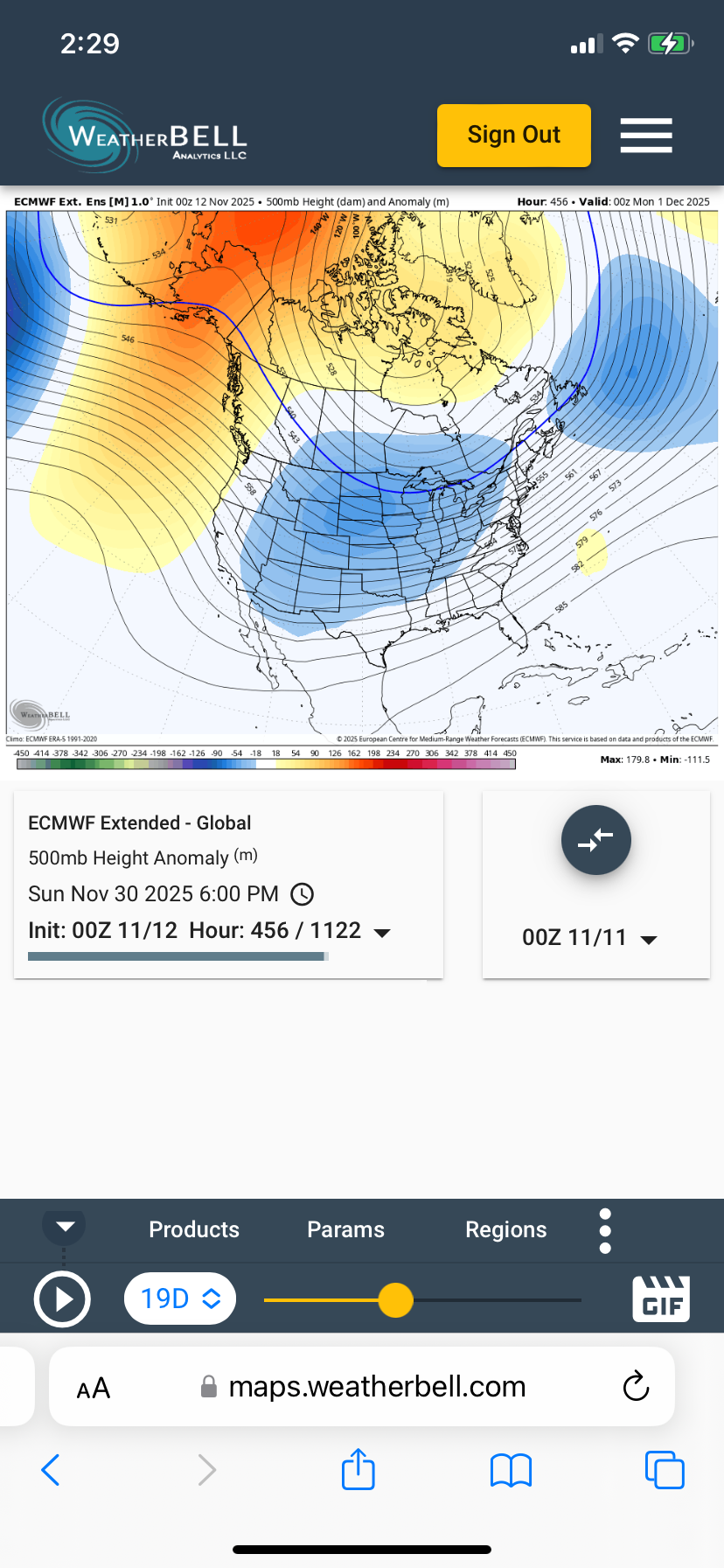Image resolution: width=724 pixels, height=1568 pixels.
Task: Go back in Safari
Action: pyautogui.click(x=51, y=1470)
